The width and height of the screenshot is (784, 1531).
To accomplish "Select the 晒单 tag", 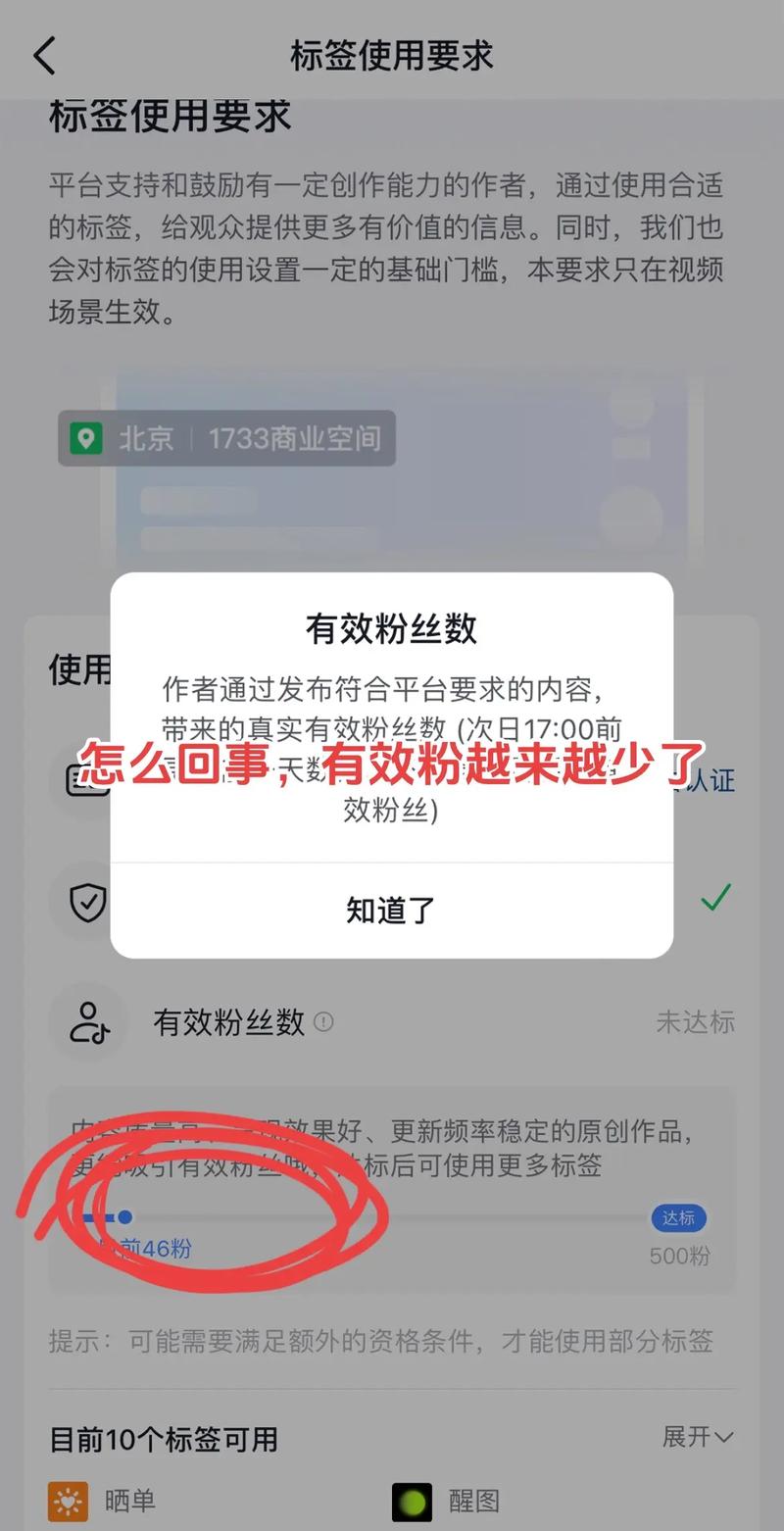I will [x=103, y=1501].
